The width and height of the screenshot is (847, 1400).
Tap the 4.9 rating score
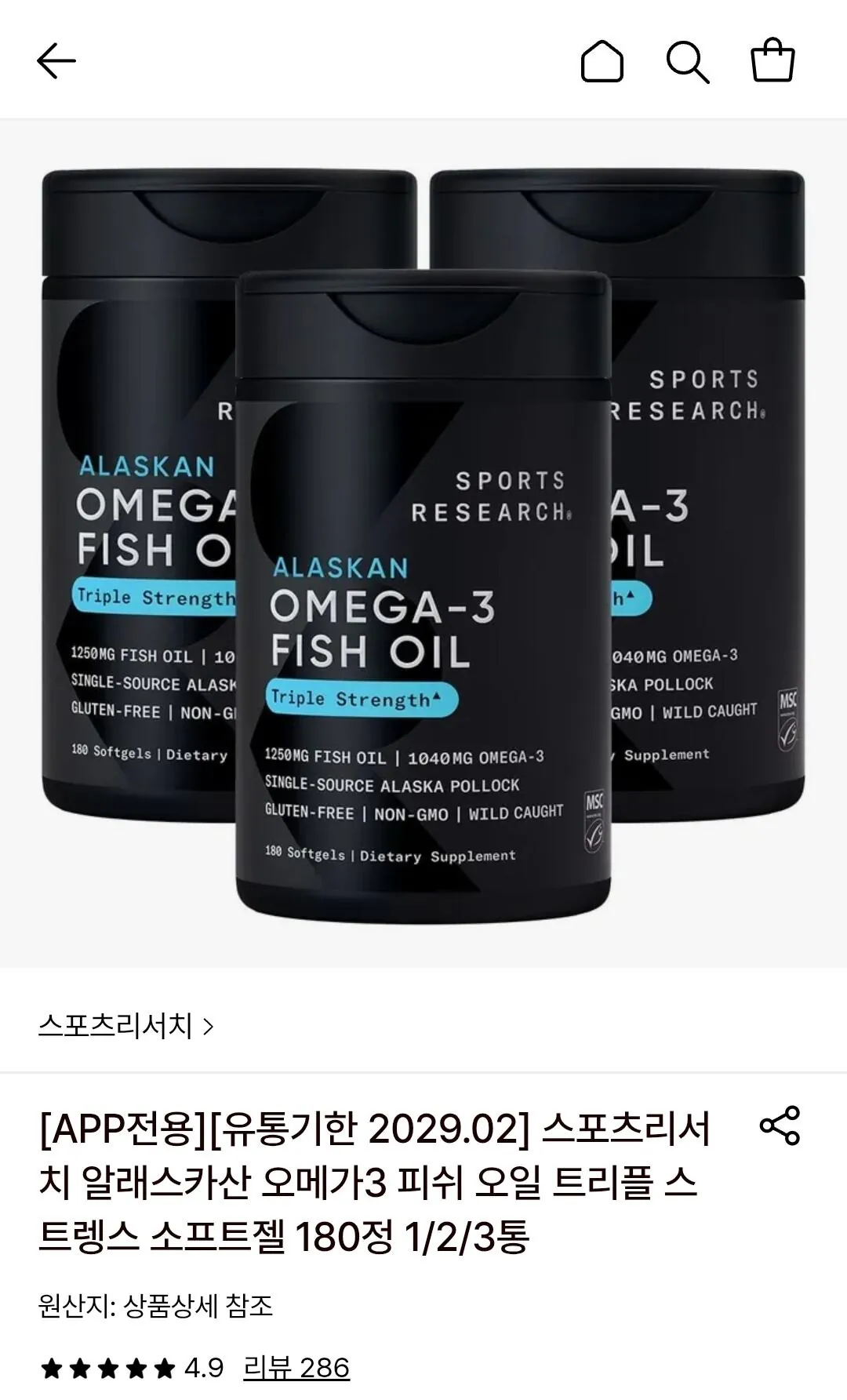pos(204,1368)
